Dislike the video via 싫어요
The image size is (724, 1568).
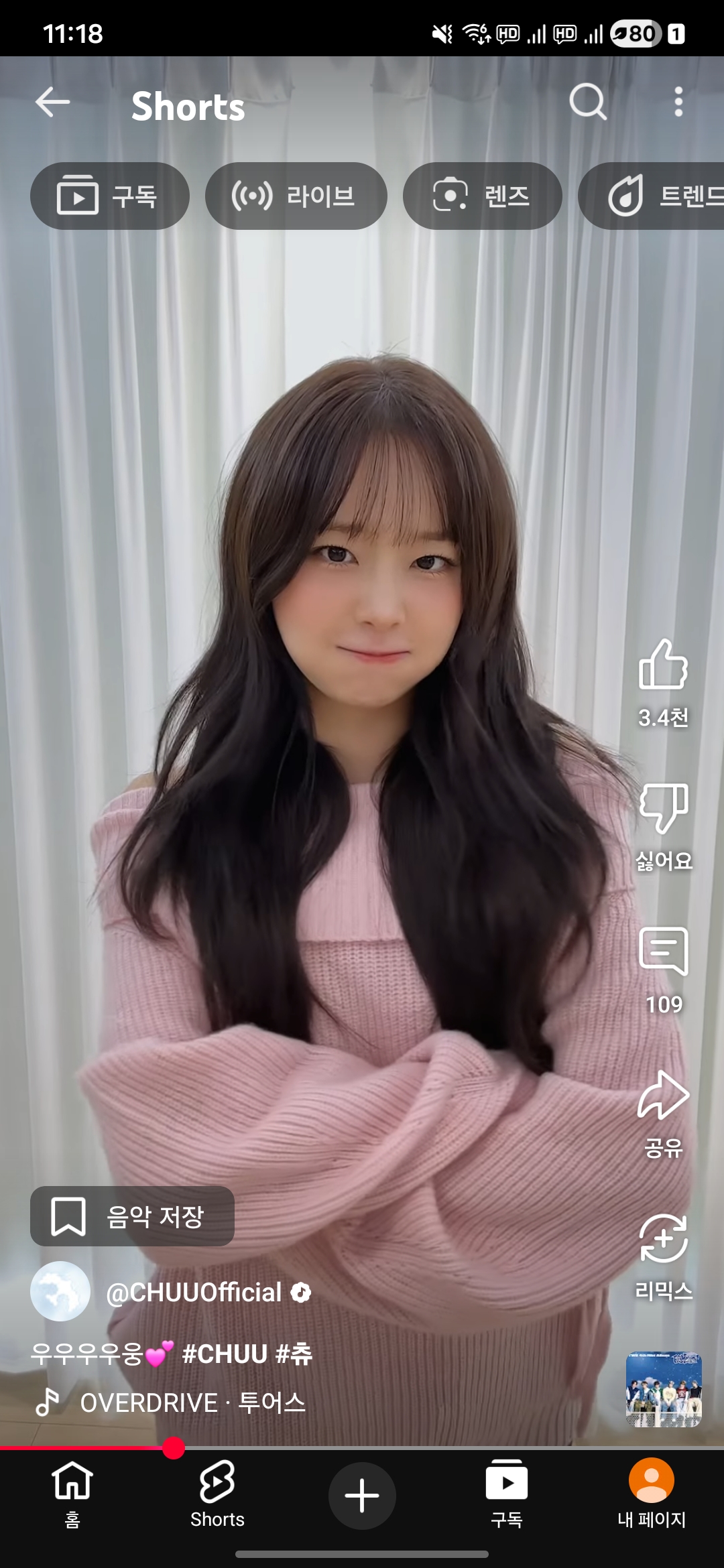tap(663, 809)
